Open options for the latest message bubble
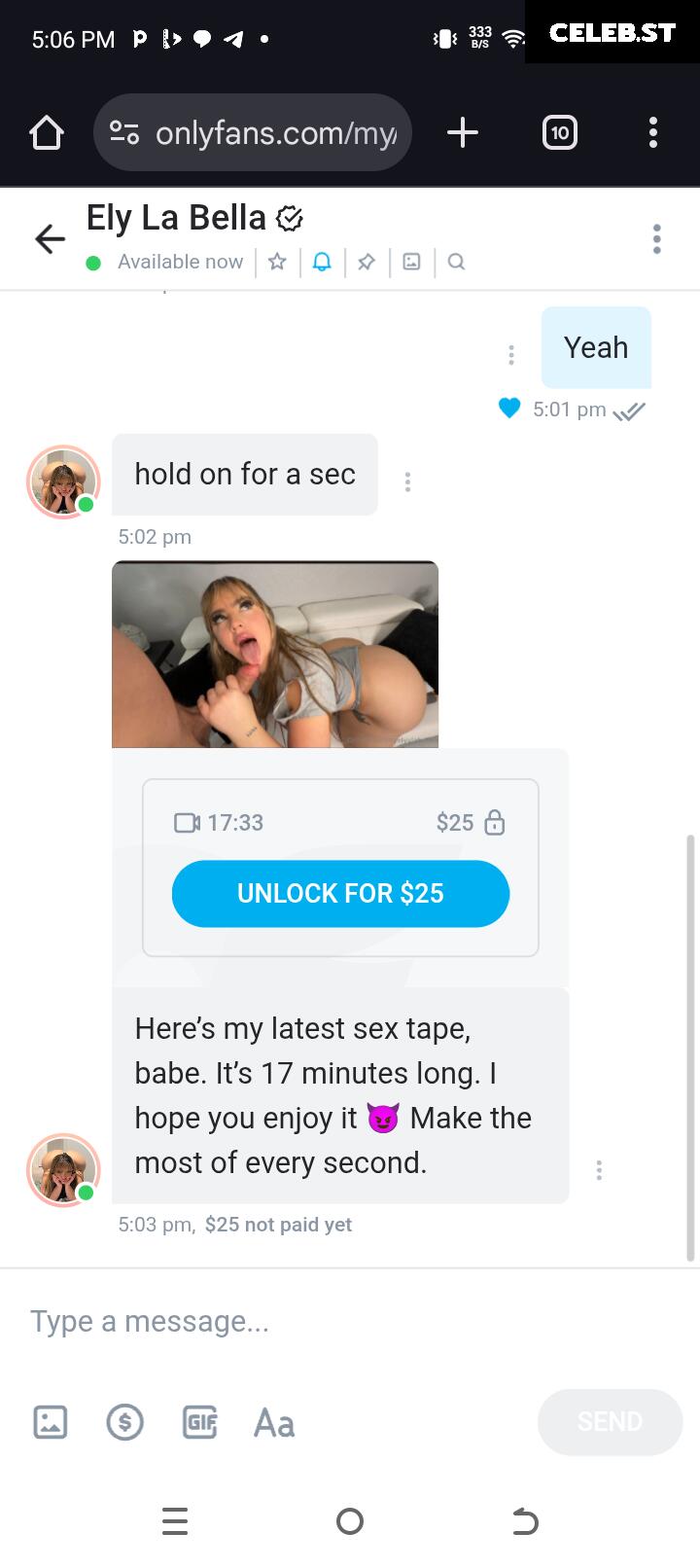 coord(599,1170)
